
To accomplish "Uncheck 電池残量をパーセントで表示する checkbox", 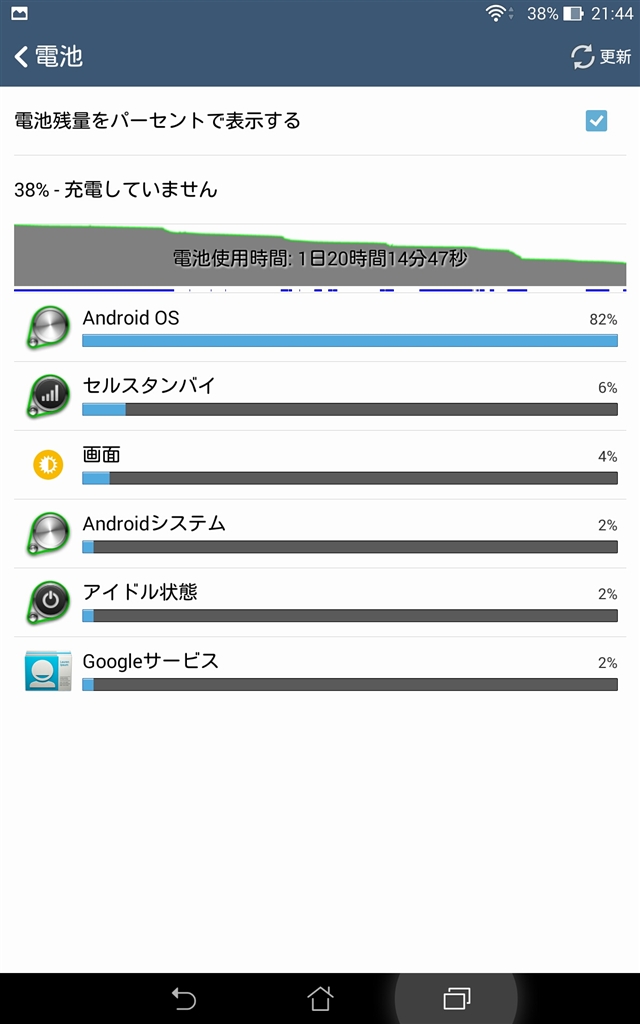I will pyautogui.click(x=596, y=121).
